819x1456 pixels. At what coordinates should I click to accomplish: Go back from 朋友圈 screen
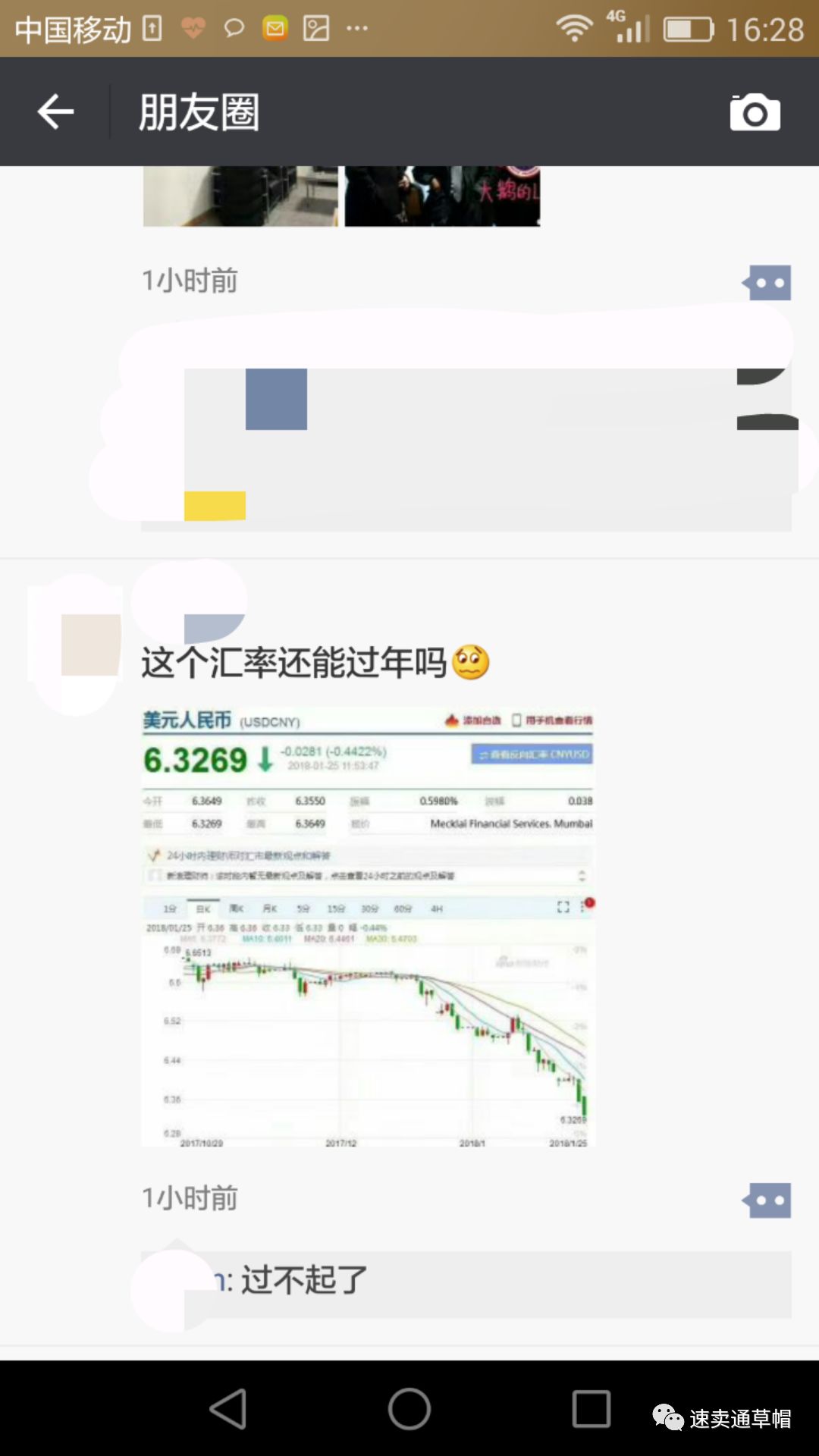tap(56, 112)
